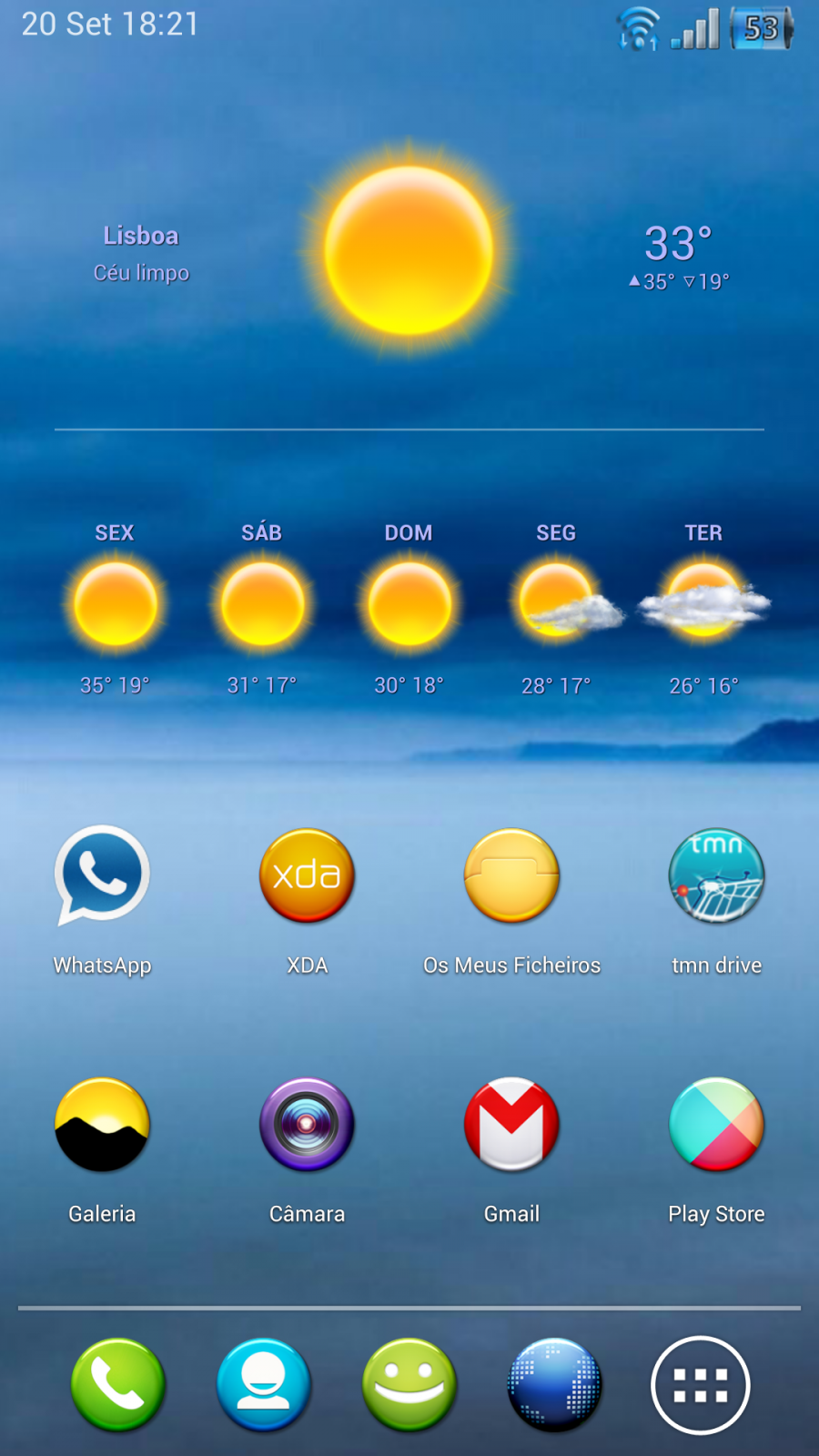Screen dimensions: 819x1456
Task: Open contacts from the dock
Action: 264,1385
